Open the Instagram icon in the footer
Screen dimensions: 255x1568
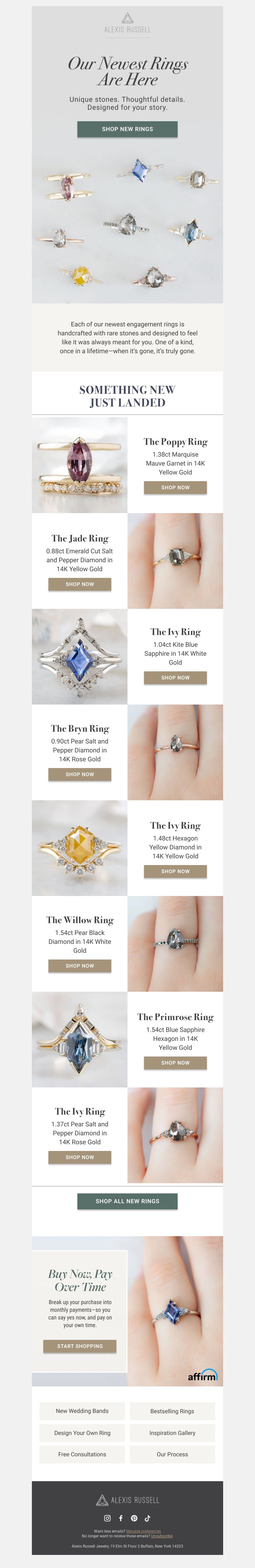[107, 1518]
